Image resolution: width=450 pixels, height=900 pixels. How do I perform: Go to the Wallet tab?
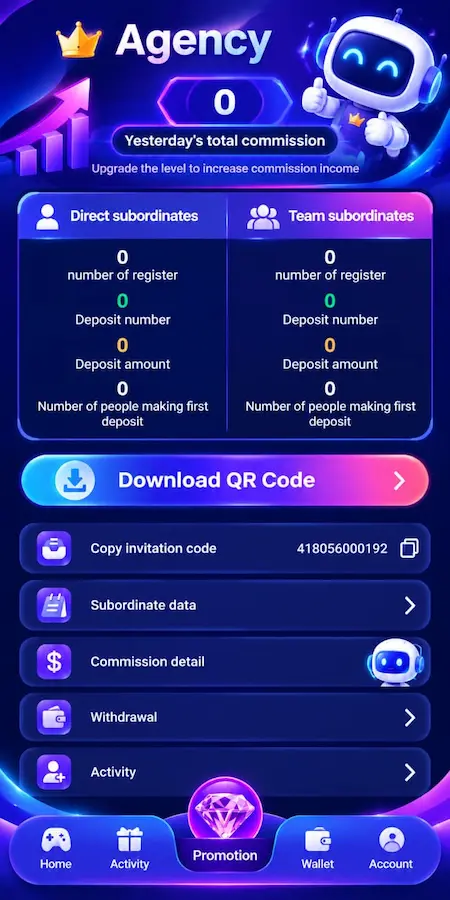(317, 848)
